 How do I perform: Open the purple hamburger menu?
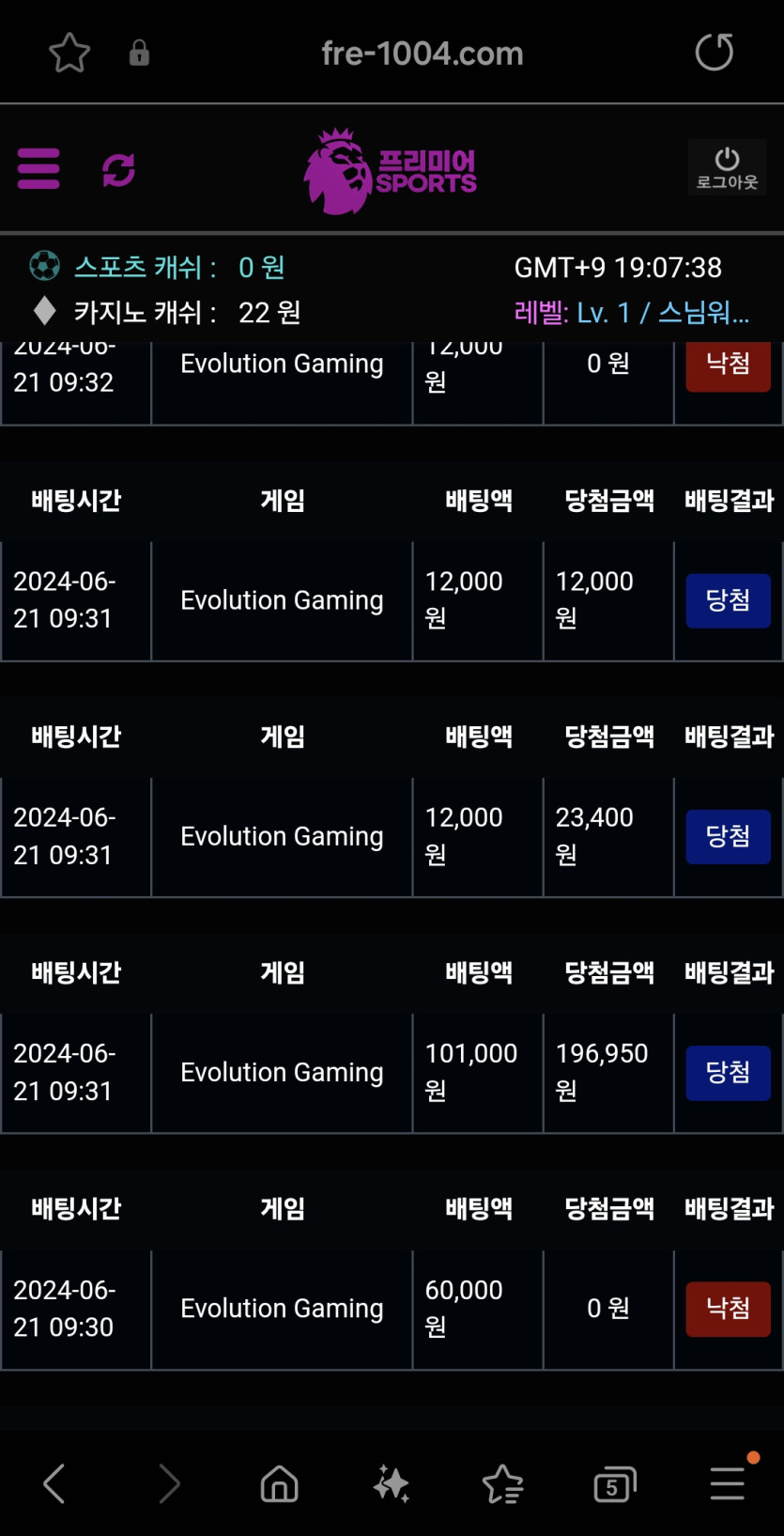point(38,169)
